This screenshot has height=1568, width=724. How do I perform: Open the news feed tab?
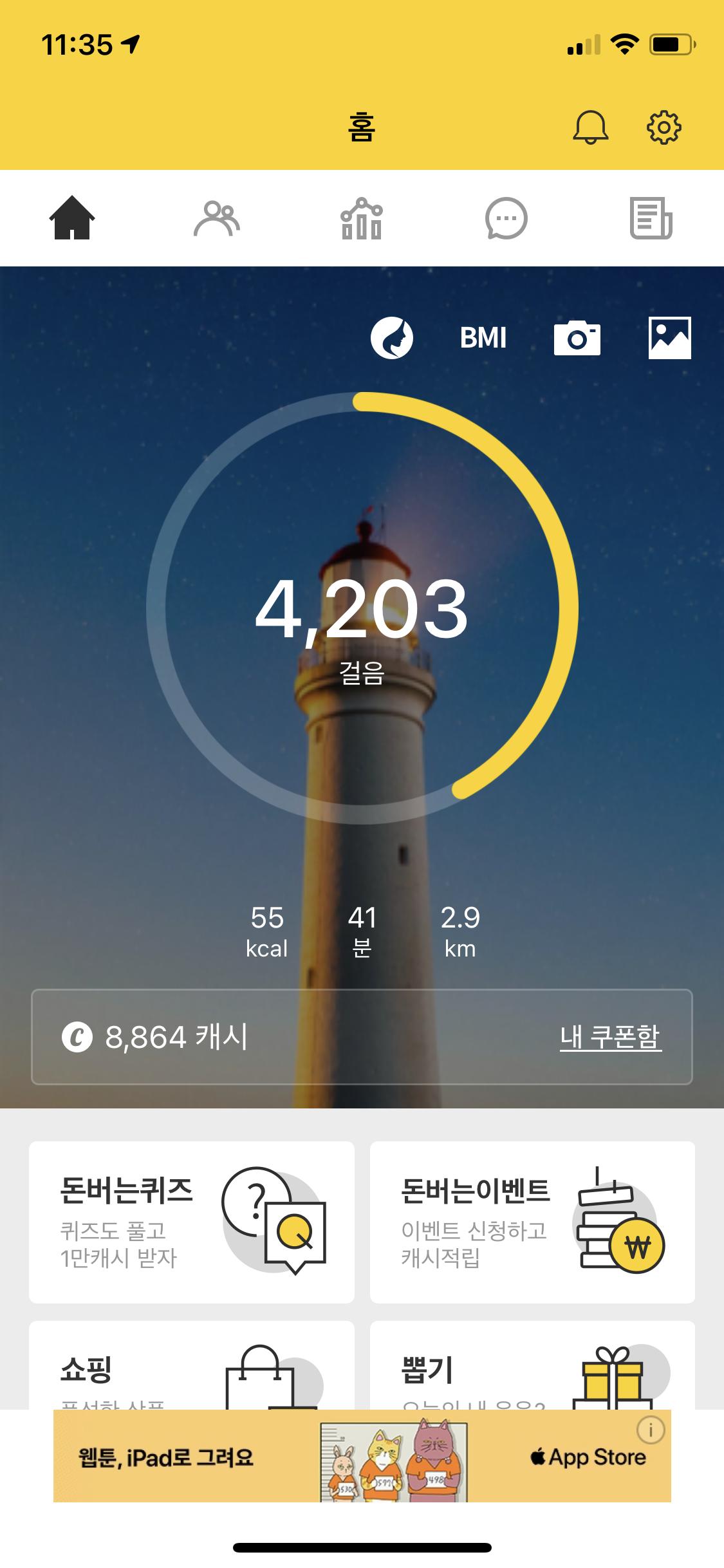651,218
